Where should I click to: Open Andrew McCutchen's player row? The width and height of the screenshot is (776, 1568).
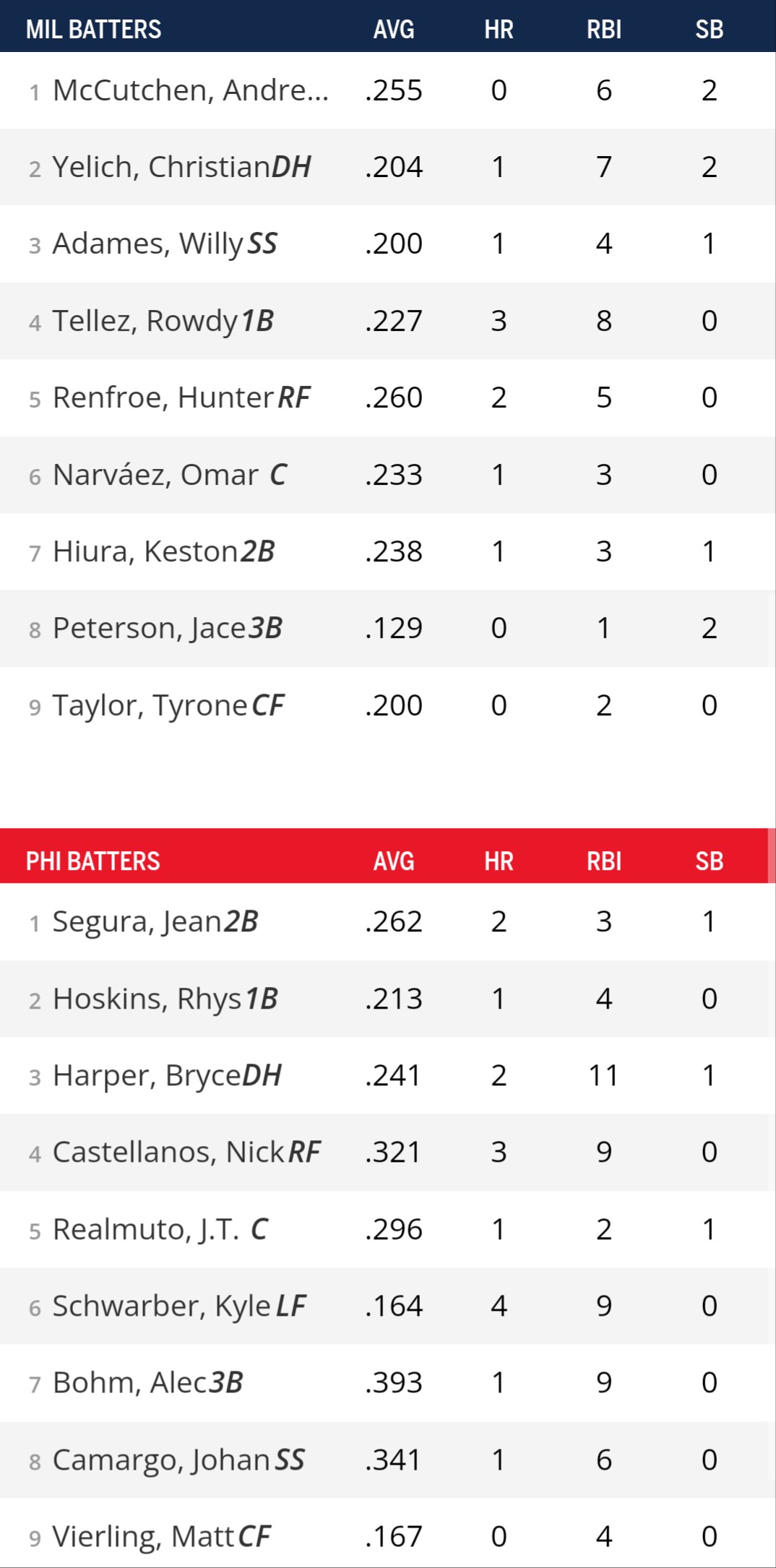pyautogui.click(x=190, y=90)
